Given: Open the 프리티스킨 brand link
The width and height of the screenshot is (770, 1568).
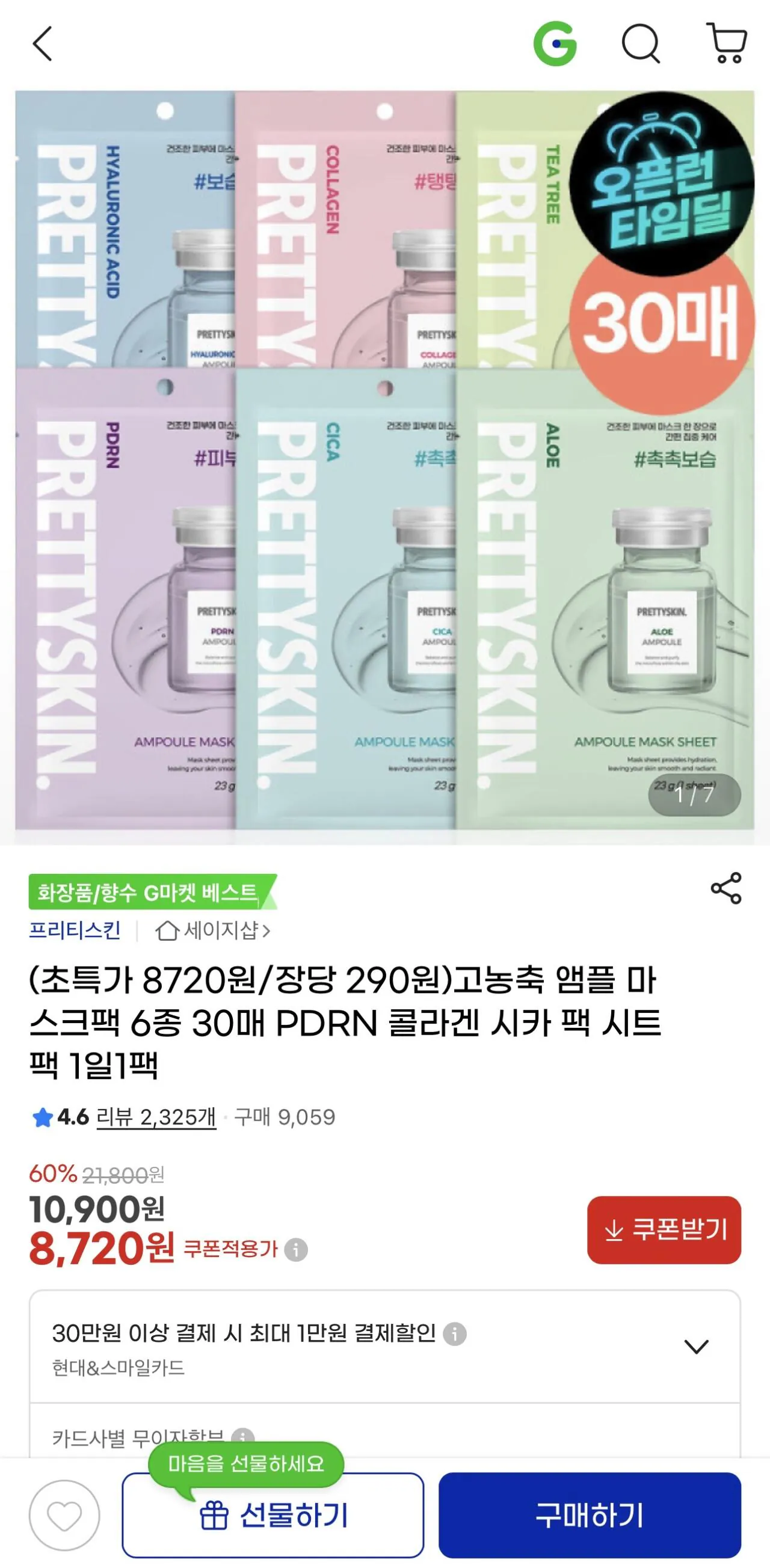Looking at the screenshot, I should 75,930.
